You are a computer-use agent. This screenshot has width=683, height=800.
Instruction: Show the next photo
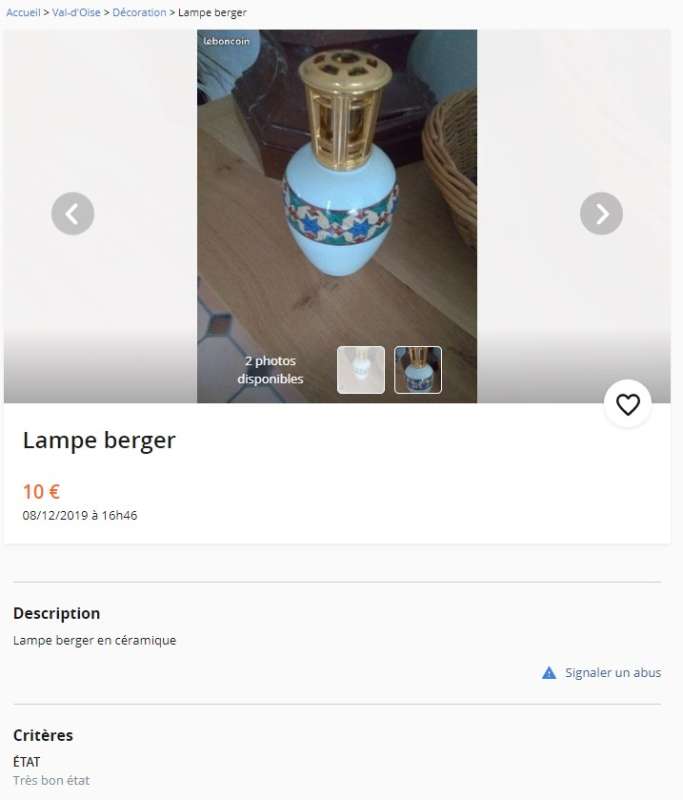tap(601, 213)
